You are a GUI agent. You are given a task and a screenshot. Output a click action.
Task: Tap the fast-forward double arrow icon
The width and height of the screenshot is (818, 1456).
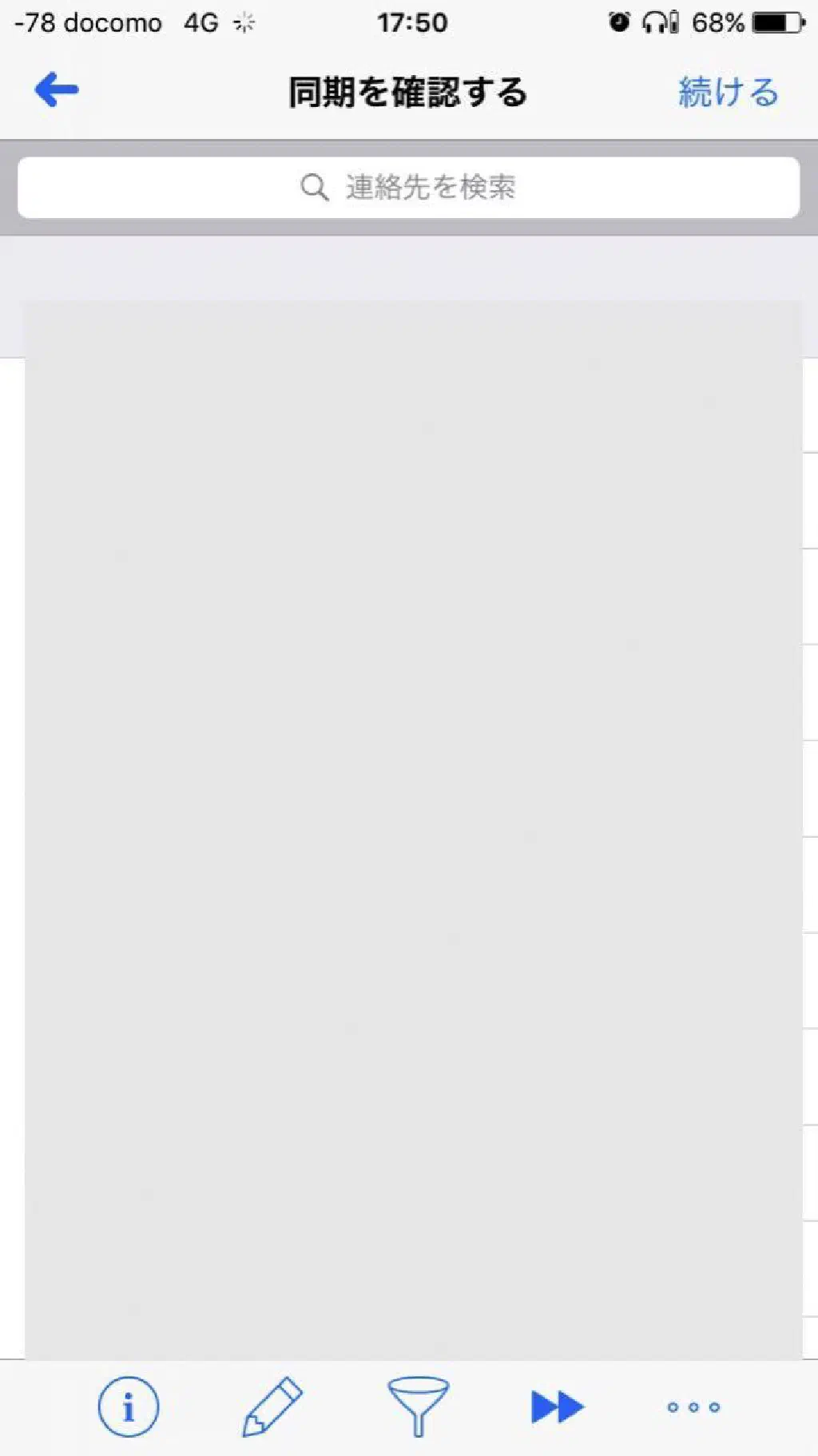click(558, 1406)
